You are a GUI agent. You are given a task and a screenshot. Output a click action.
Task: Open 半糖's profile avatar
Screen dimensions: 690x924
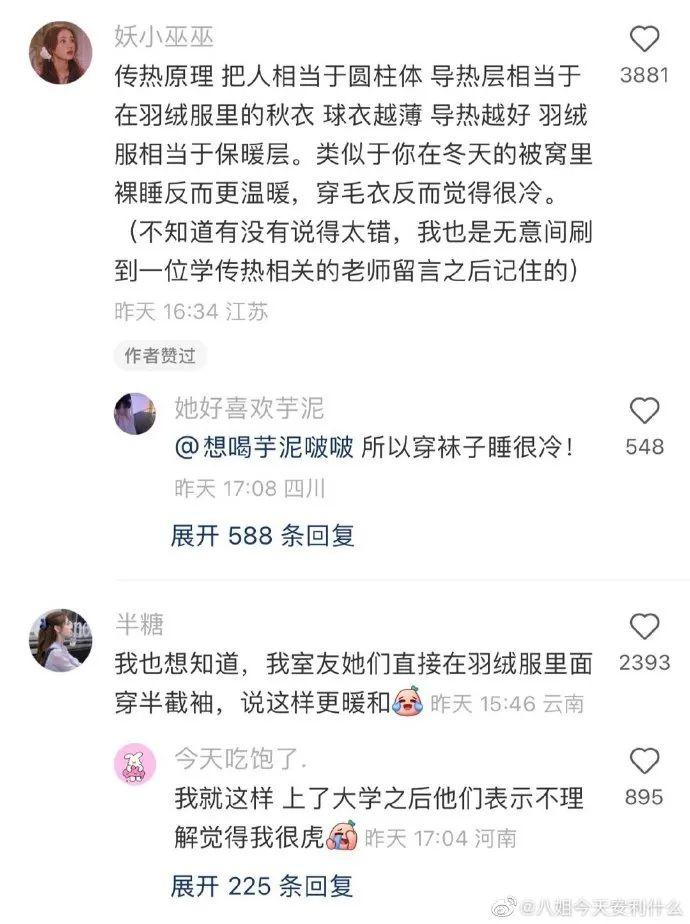tap(67, 640)
